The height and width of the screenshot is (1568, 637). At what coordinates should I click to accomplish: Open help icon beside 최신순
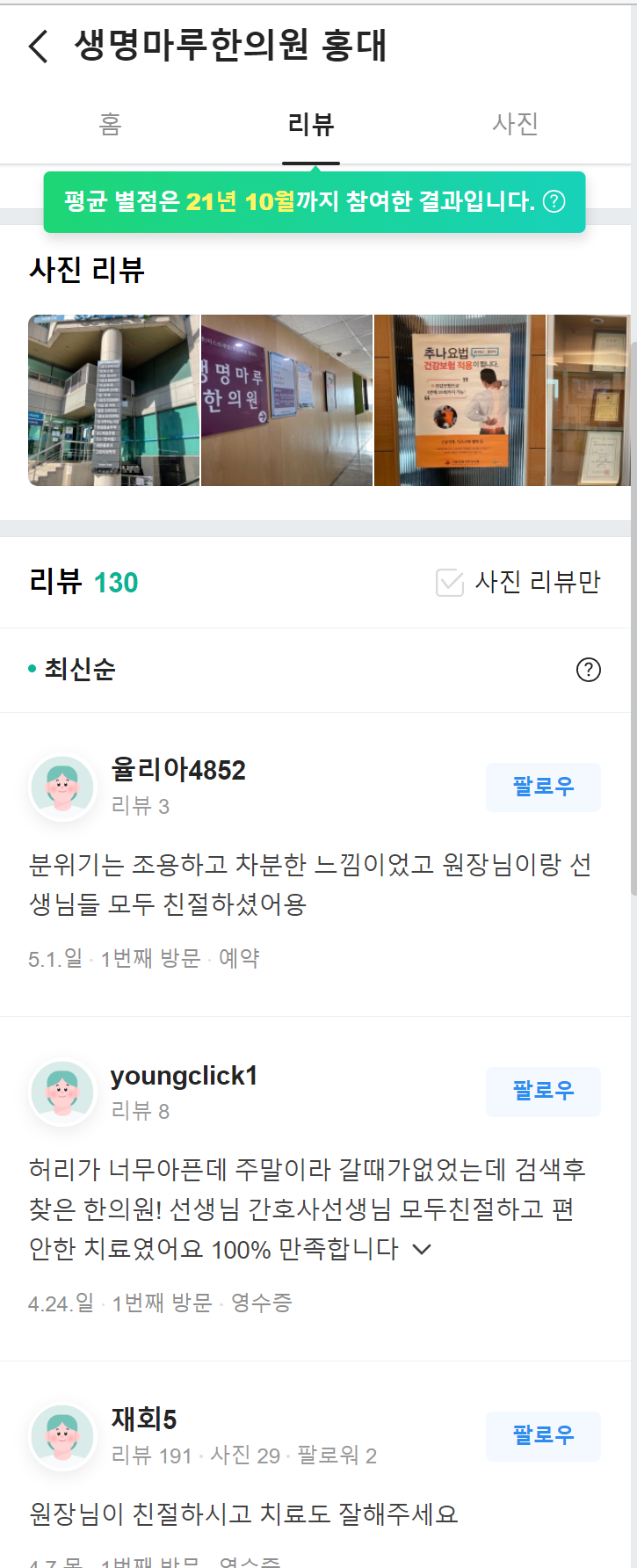[588, 670]
